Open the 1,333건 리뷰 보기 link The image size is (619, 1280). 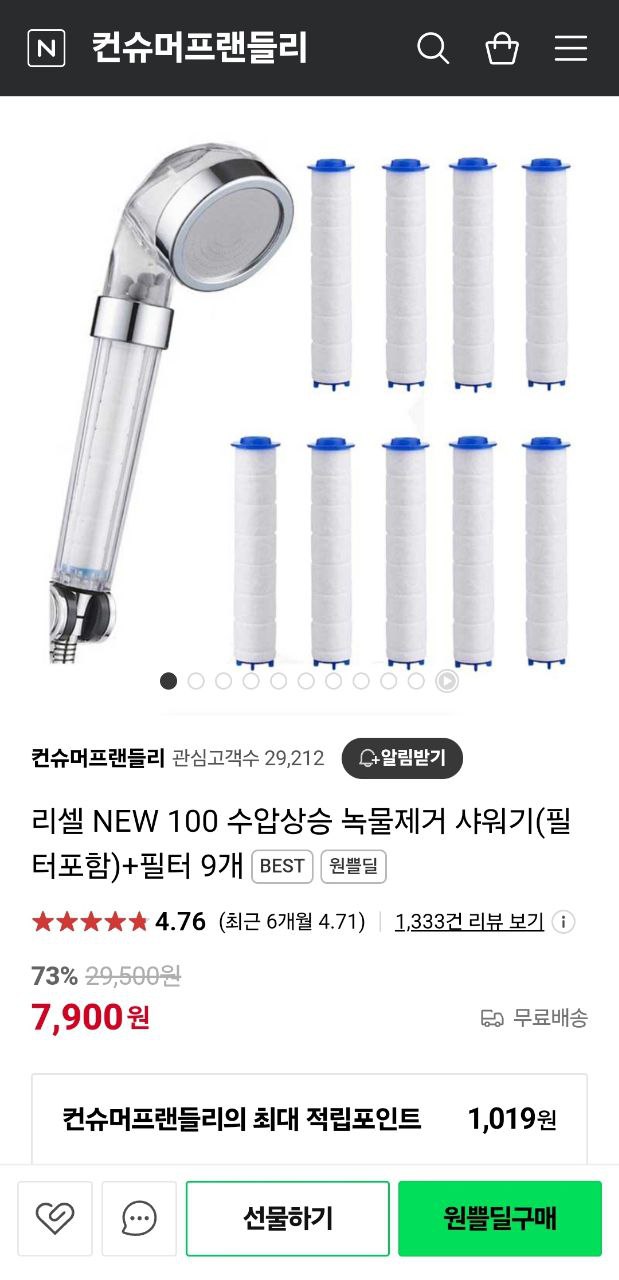[x=469, y=921]
